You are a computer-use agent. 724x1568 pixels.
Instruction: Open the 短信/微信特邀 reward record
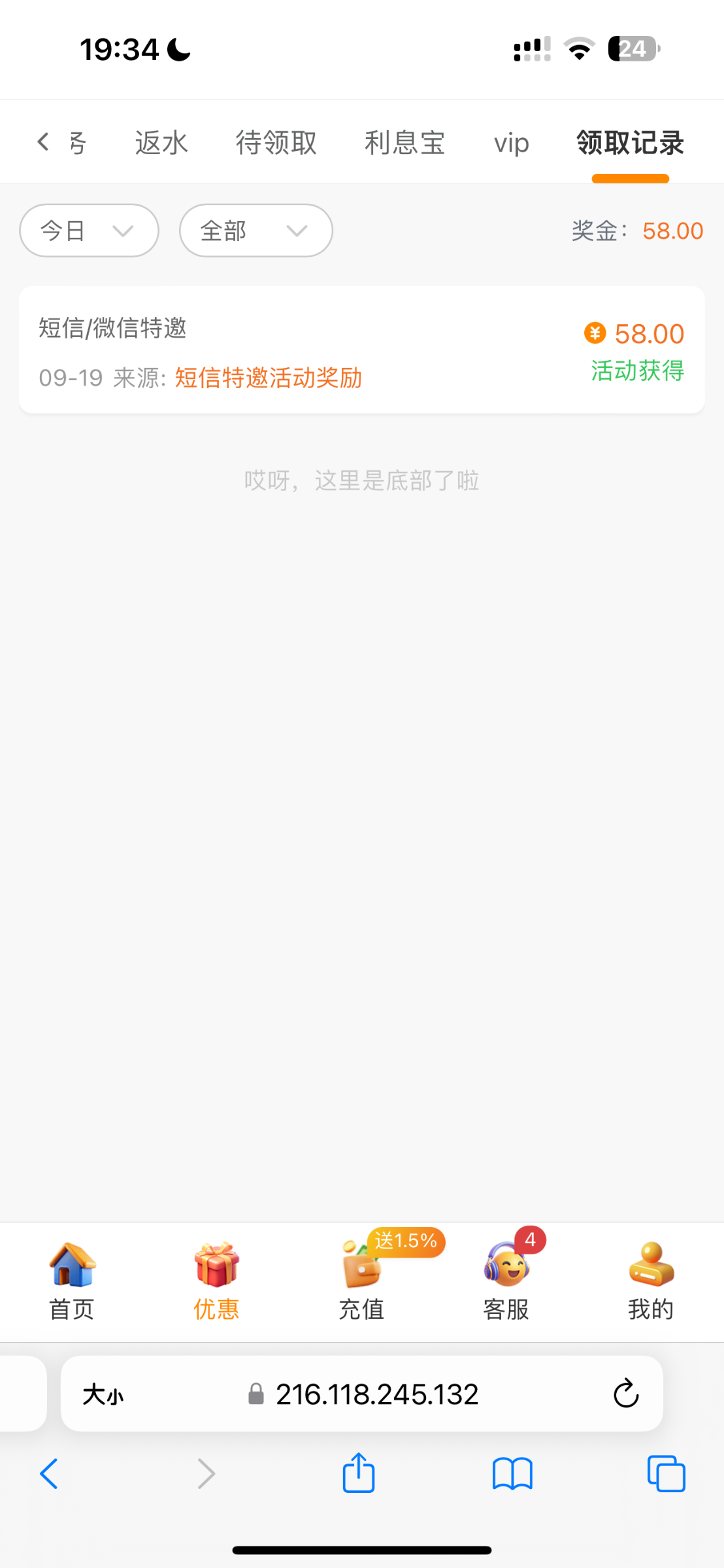point(361,350)
